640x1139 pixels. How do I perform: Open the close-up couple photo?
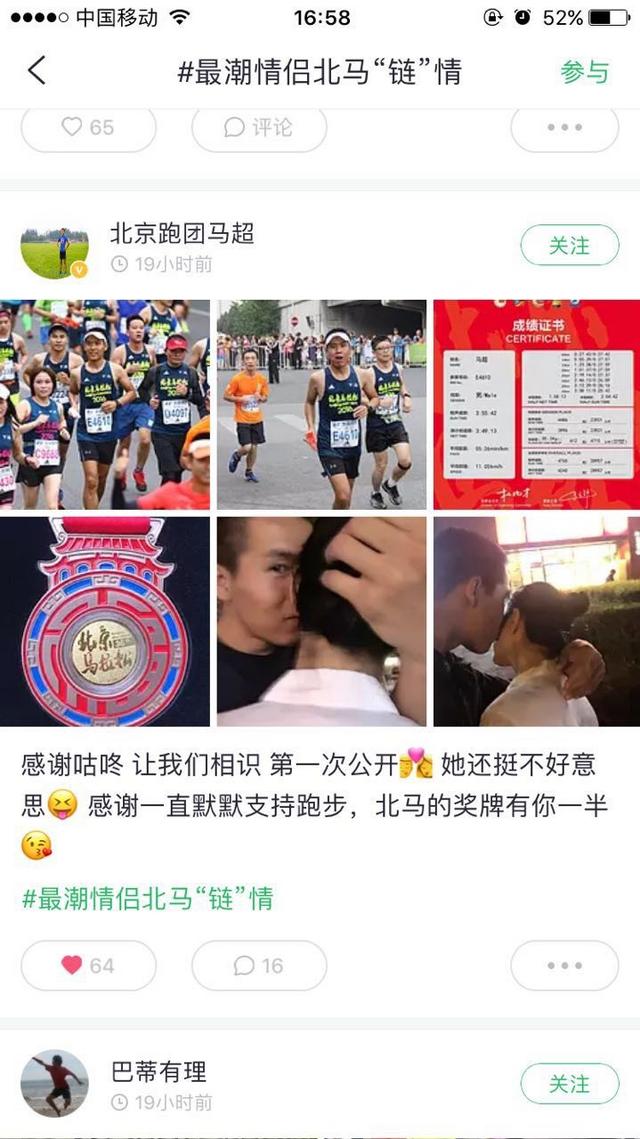coord(321,621)
